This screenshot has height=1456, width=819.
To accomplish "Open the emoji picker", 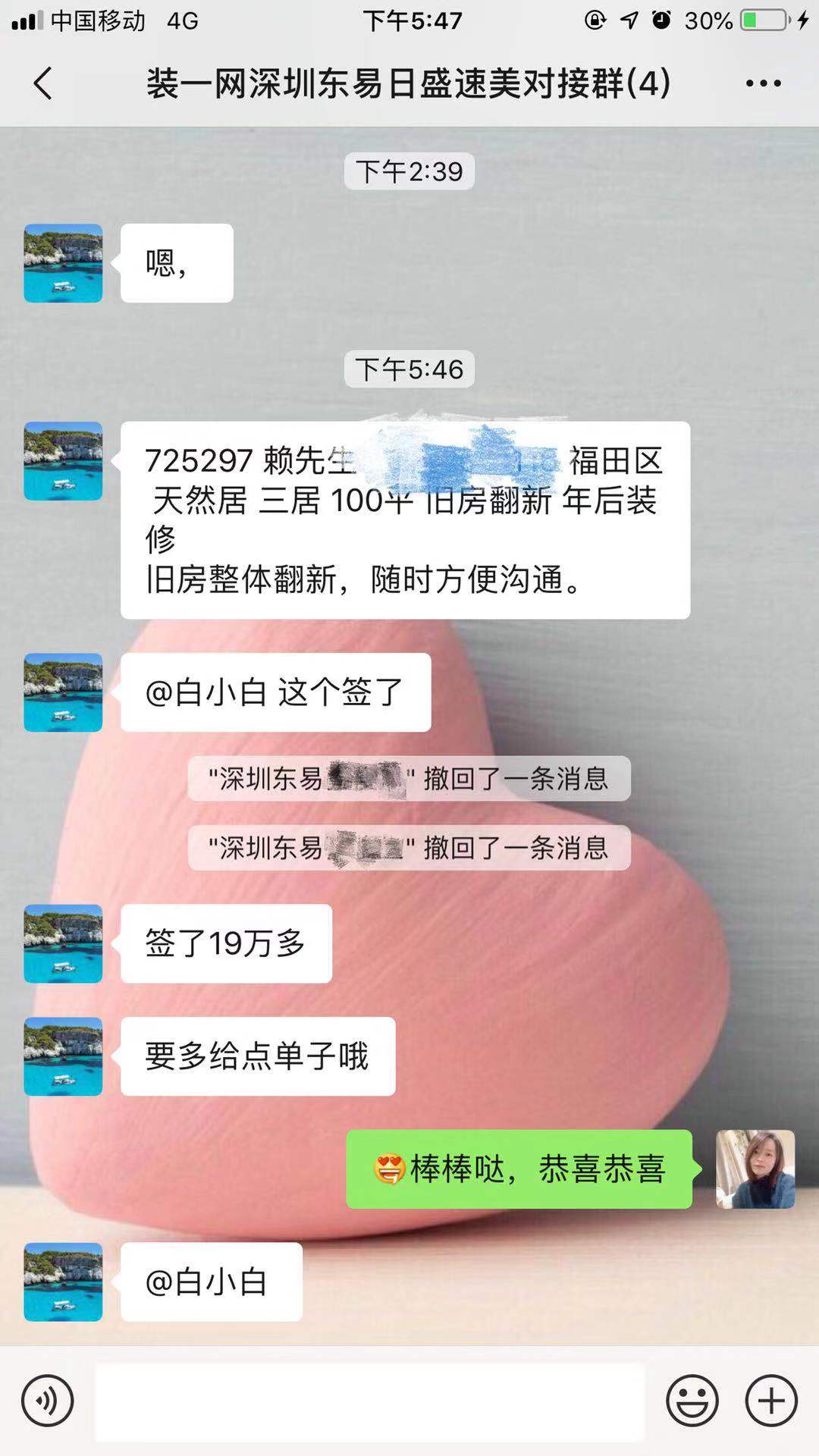I will coord(692,1401).
